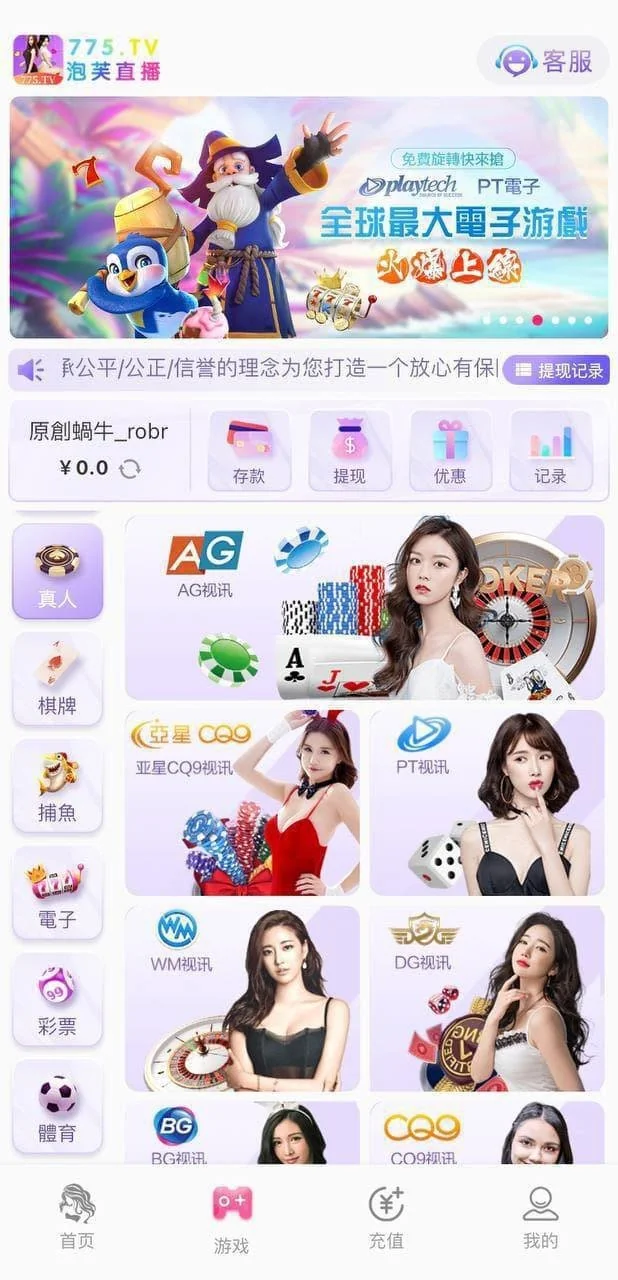This screenshot has width=618, height=1280.
Task: Refresh the account balance
Action: [x=130, y=468]
